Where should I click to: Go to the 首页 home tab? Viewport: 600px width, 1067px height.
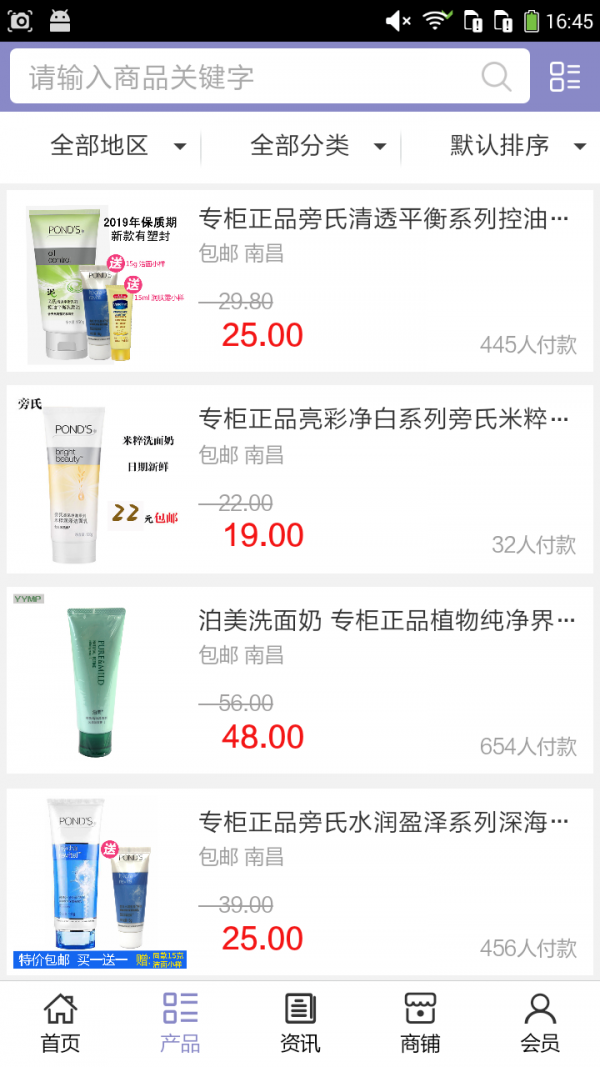tap(60, 1023)
